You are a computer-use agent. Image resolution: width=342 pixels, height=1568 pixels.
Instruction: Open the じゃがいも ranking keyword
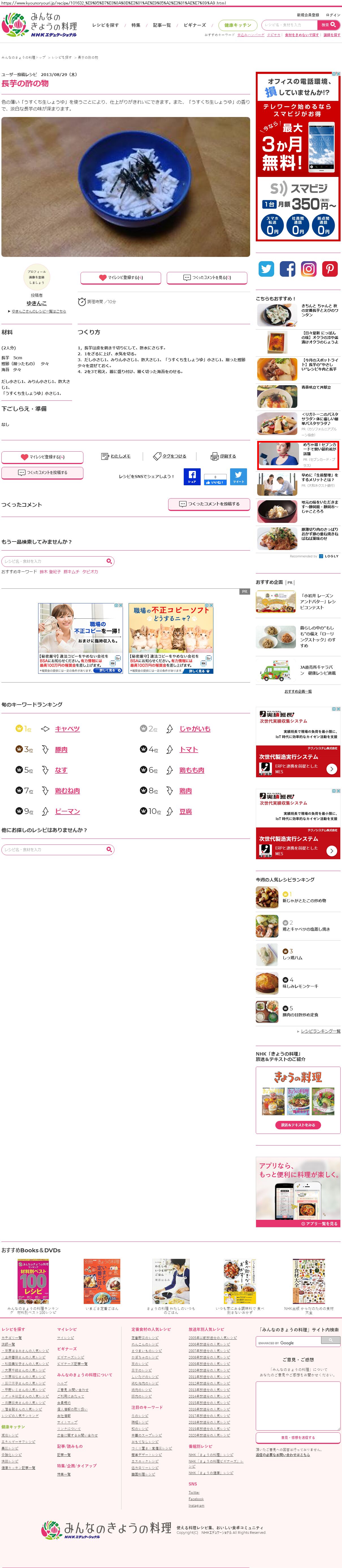[195, 729]
